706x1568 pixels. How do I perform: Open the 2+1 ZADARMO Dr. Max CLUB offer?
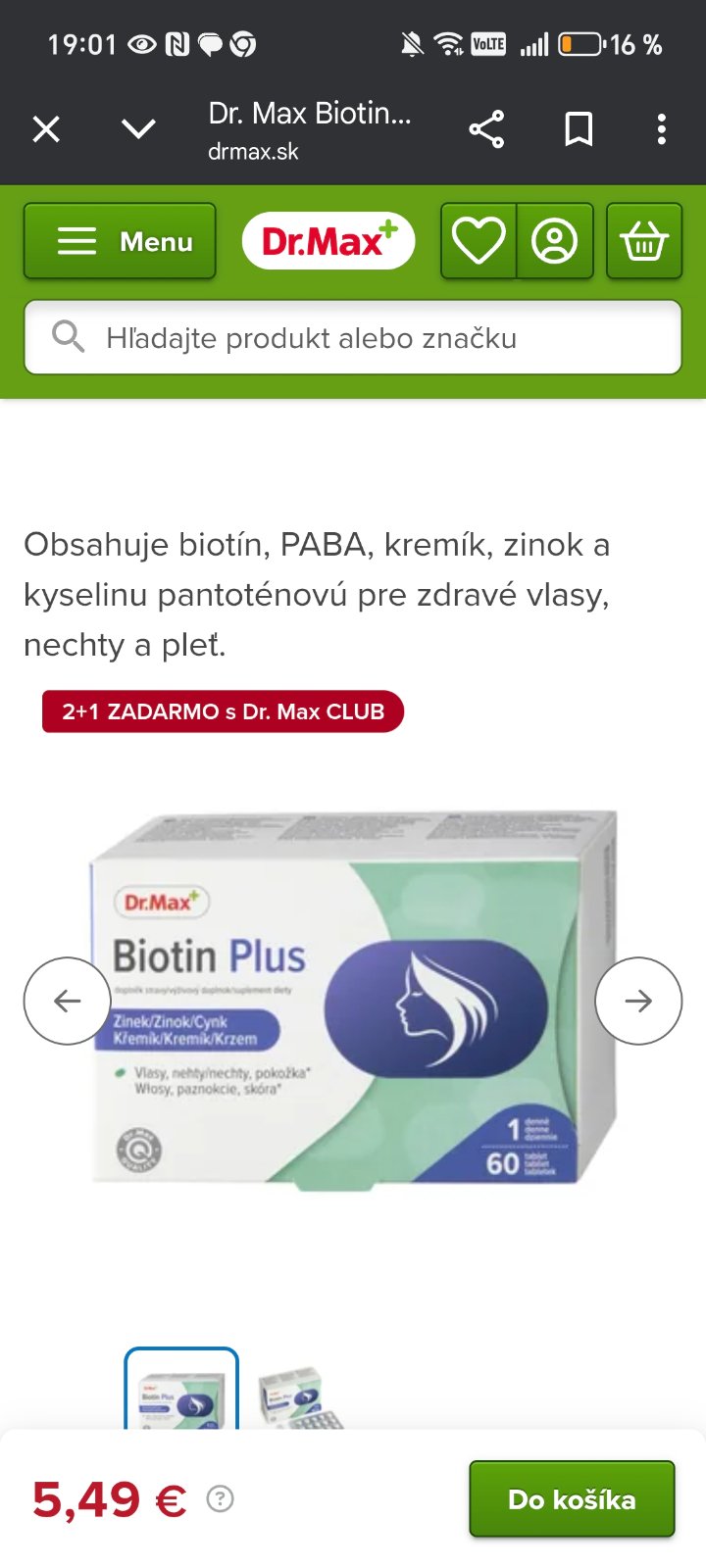(224, 711)
